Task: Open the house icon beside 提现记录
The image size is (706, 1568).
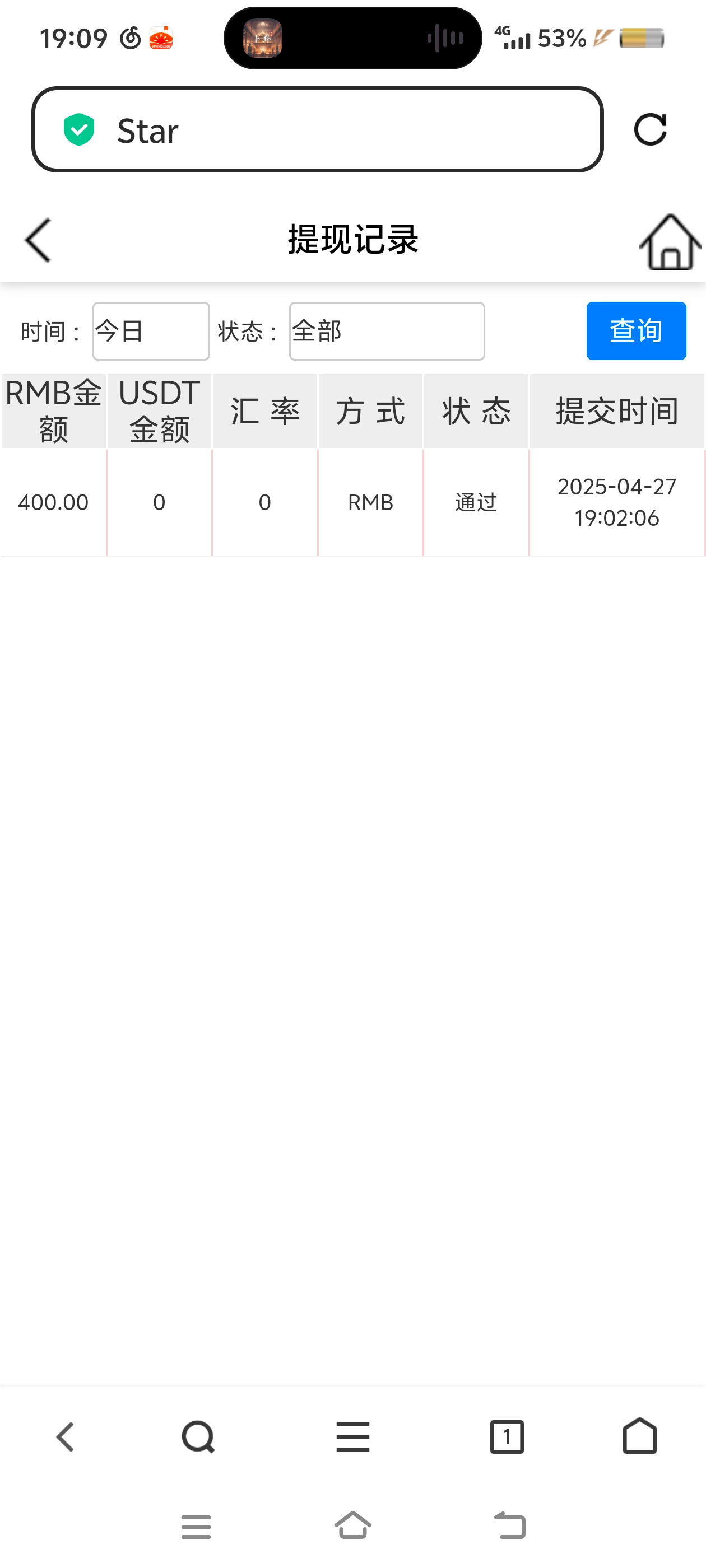Action: coord(670,242)
